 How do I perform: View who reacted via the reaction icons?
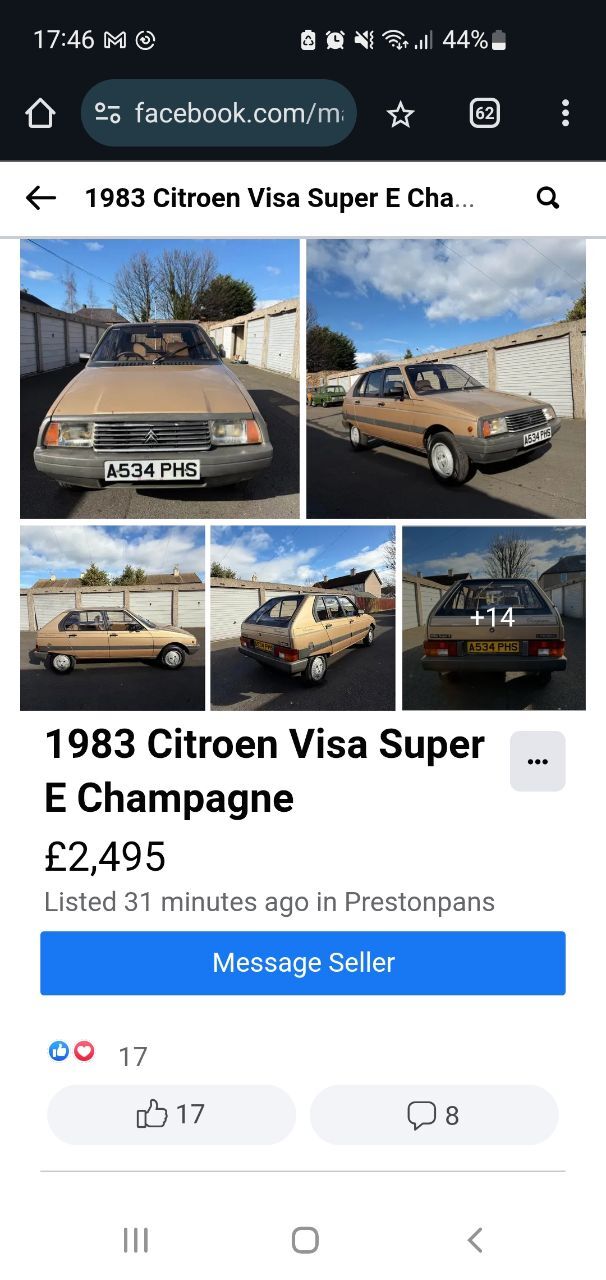(72, 1051)
